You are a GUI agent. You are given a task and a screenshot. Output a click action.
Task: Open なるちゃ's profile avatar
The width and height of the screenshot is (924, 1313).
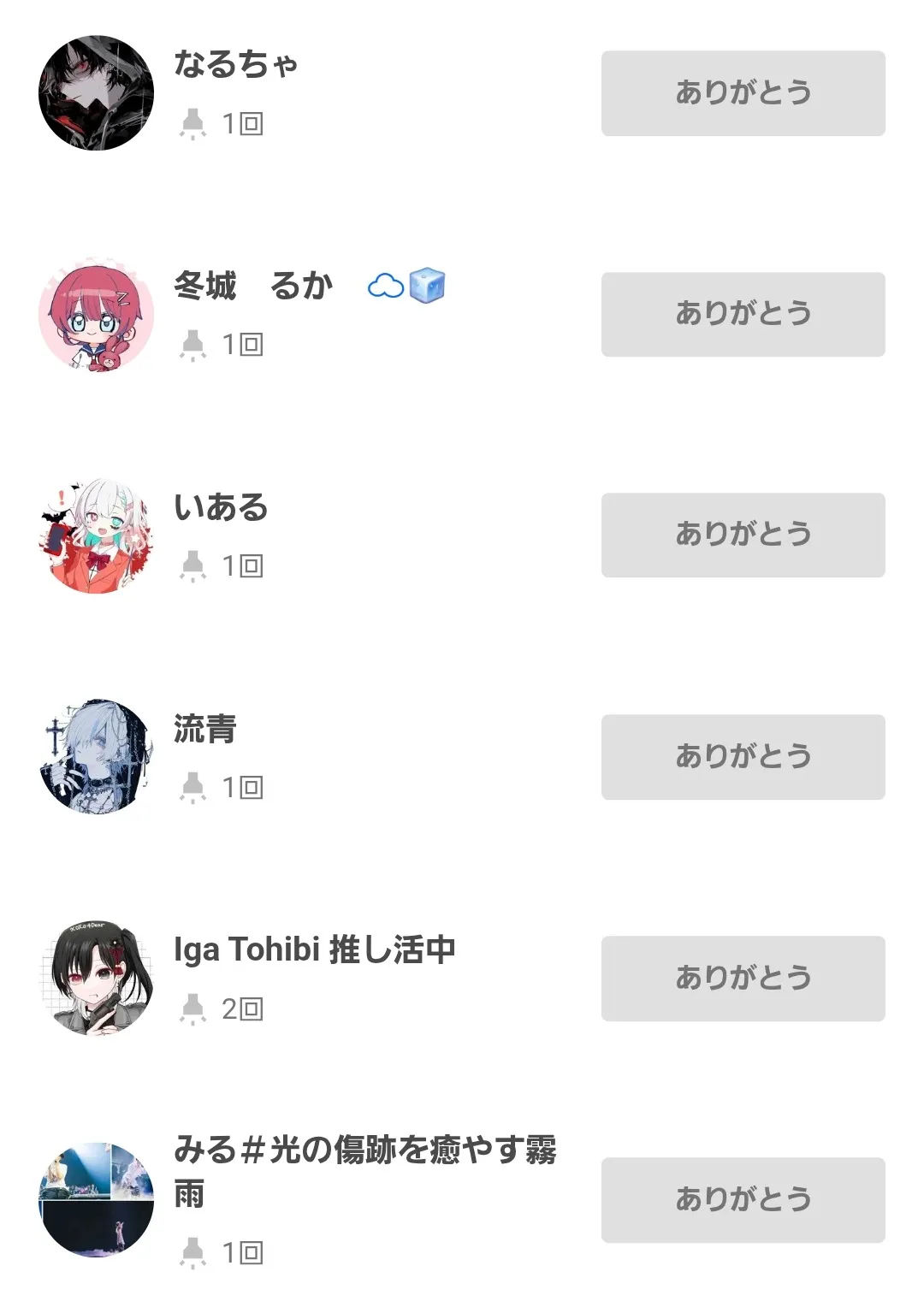coord(96,92)
